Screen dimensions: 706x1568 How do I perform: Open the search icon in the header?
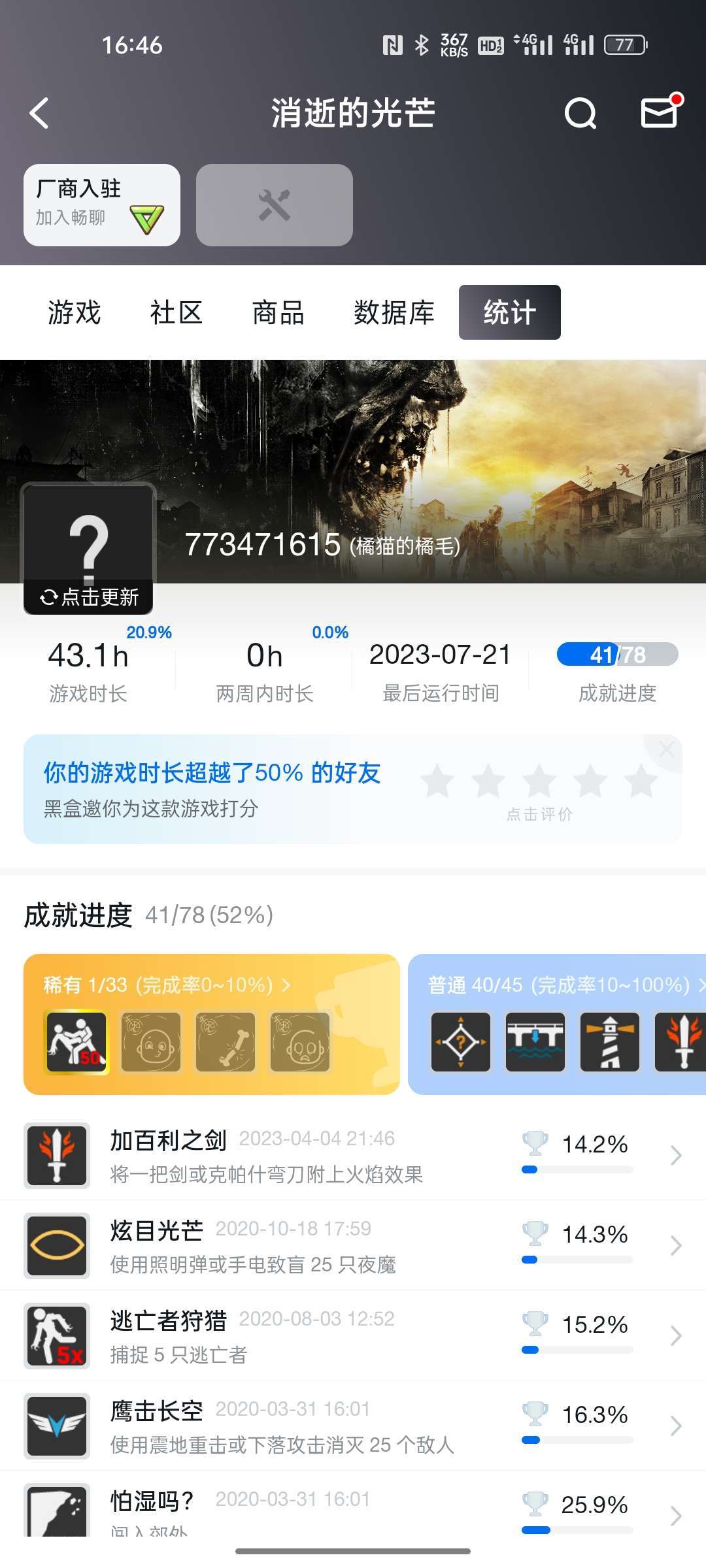(580, 114)
